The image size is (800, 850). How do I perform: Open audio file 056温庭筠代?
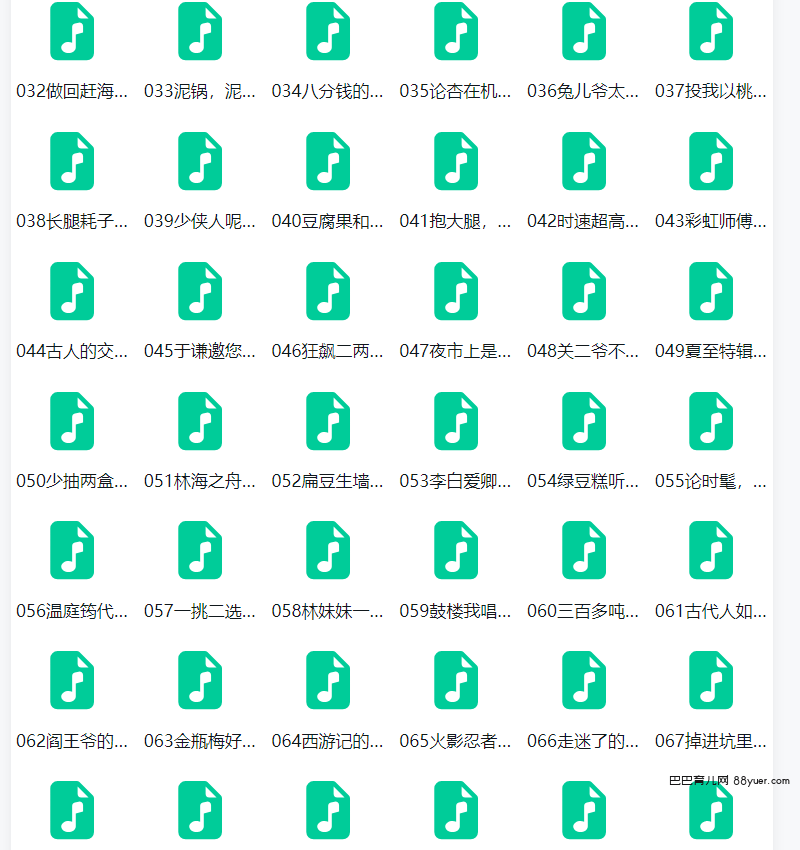point(72,551)
